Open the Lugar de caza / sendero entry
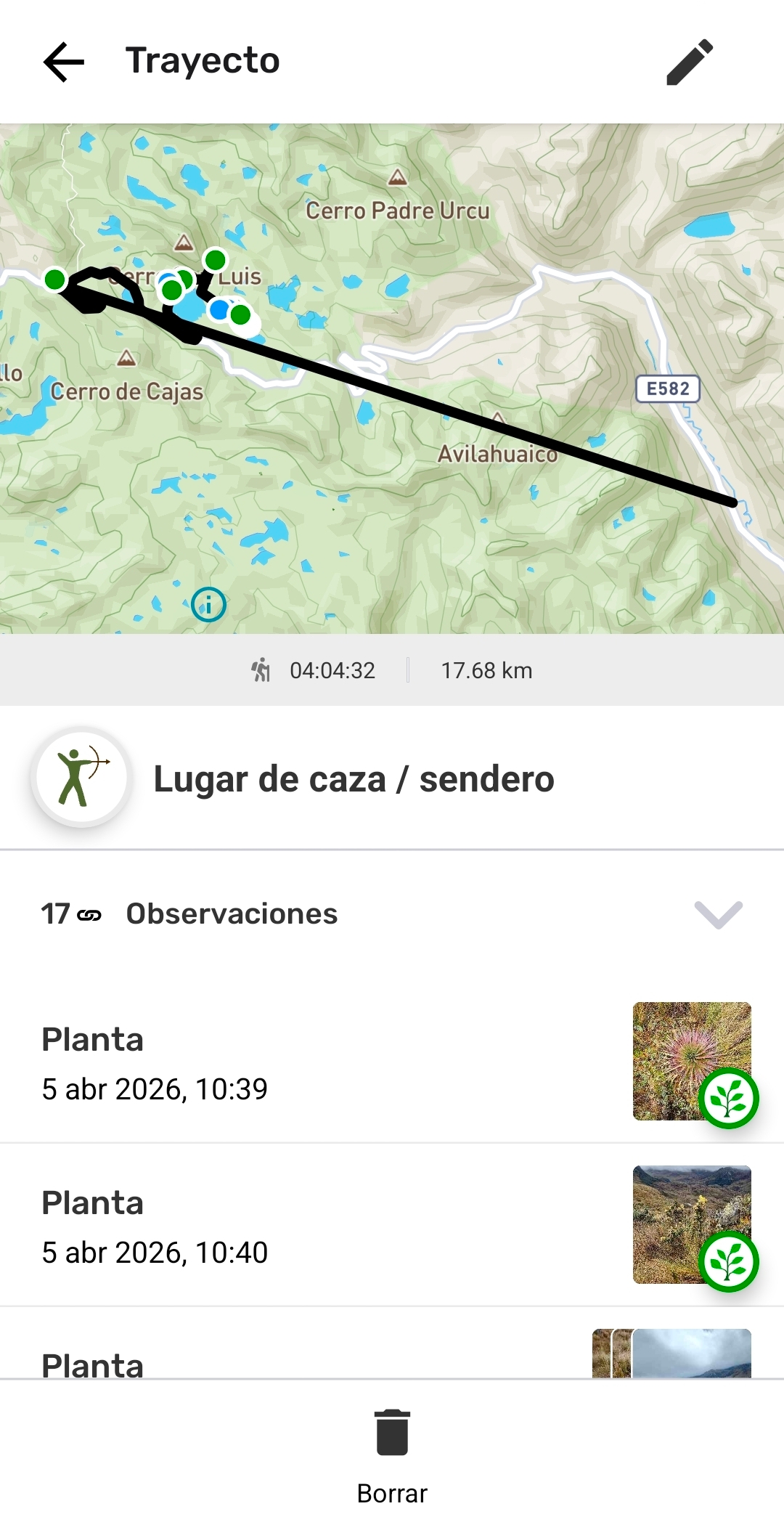The image size is (784, 1530). pyautogui.click(x=392, y=778)
